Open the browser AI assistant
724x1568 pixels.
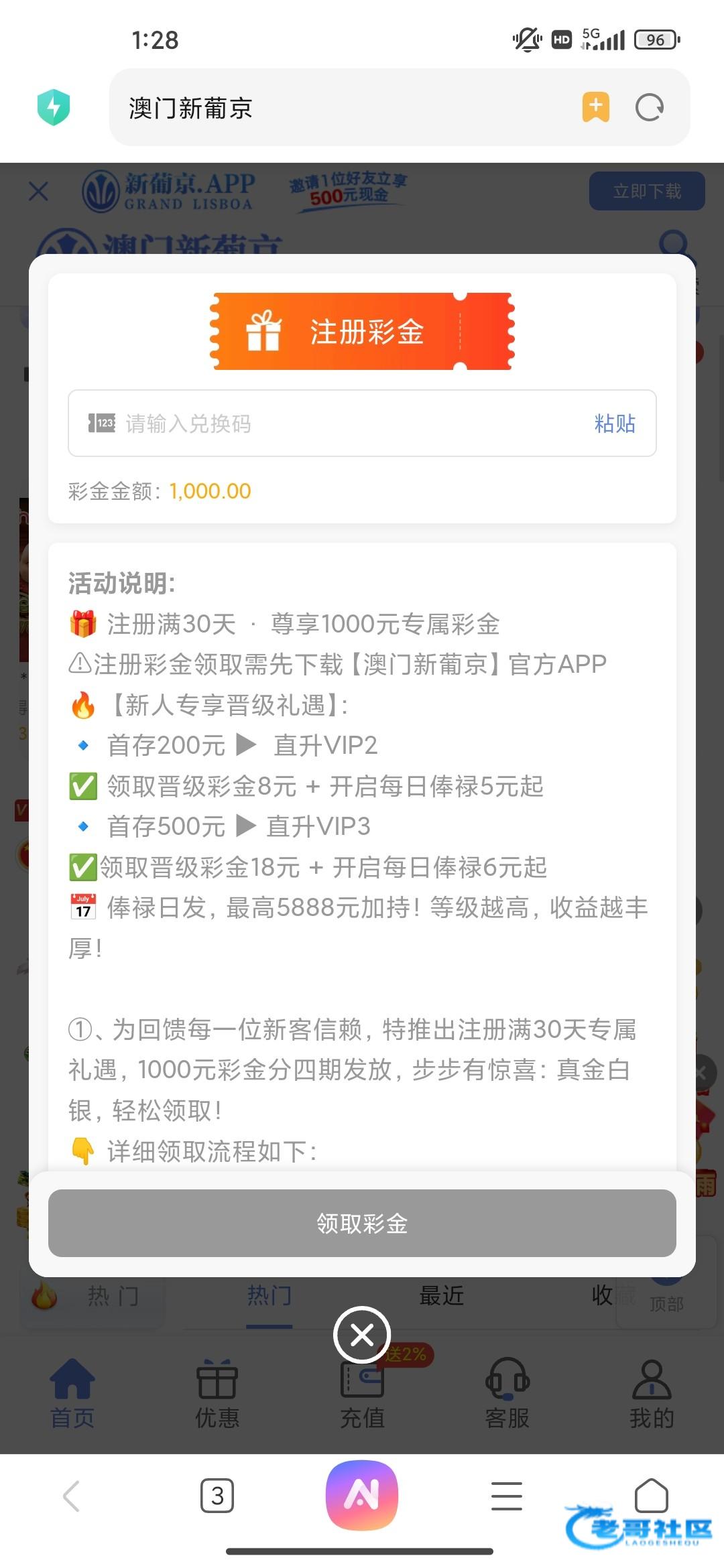tap(362, 1496)
